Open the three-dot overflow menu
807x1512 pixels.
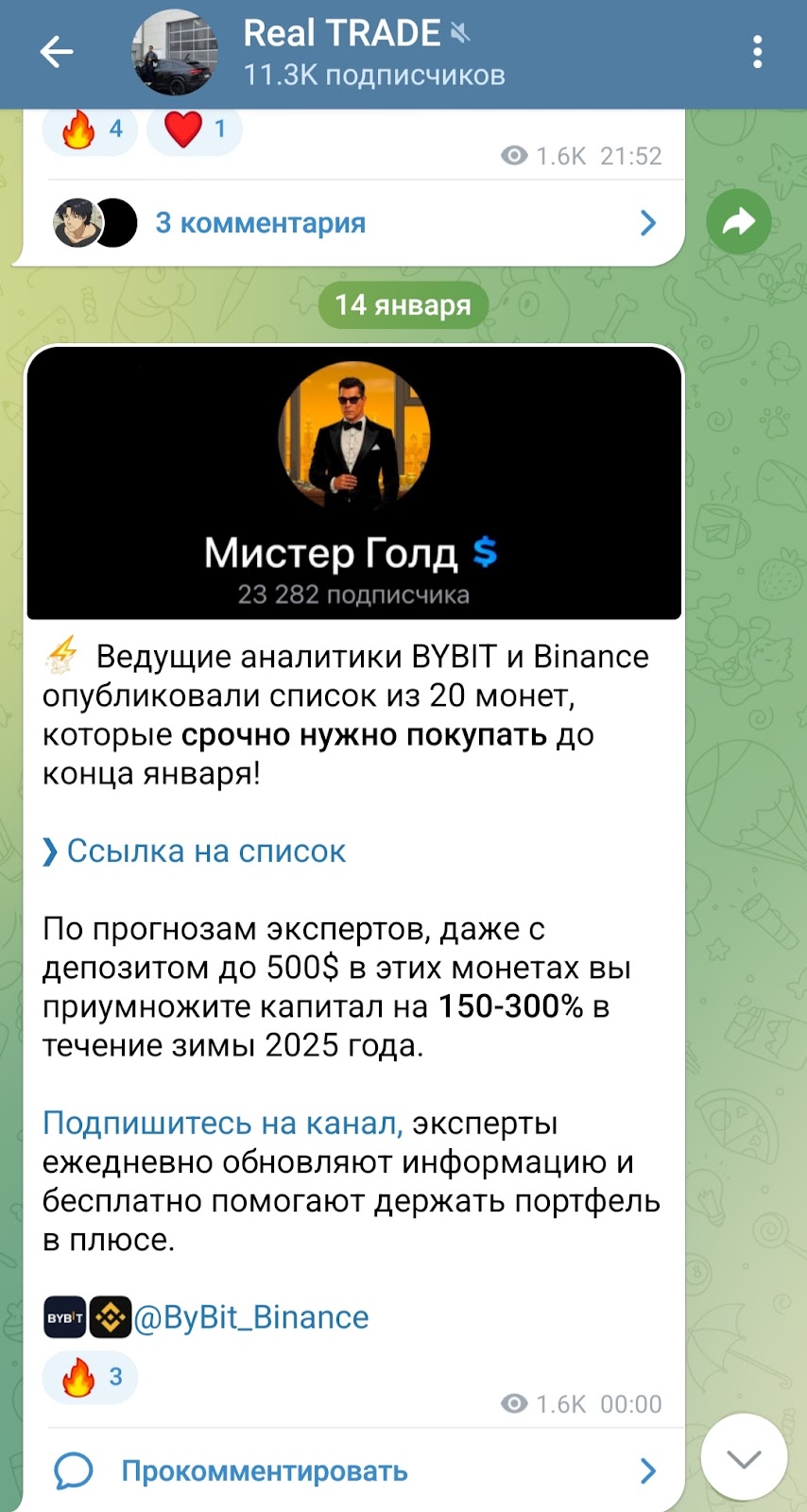click(757, 52)
